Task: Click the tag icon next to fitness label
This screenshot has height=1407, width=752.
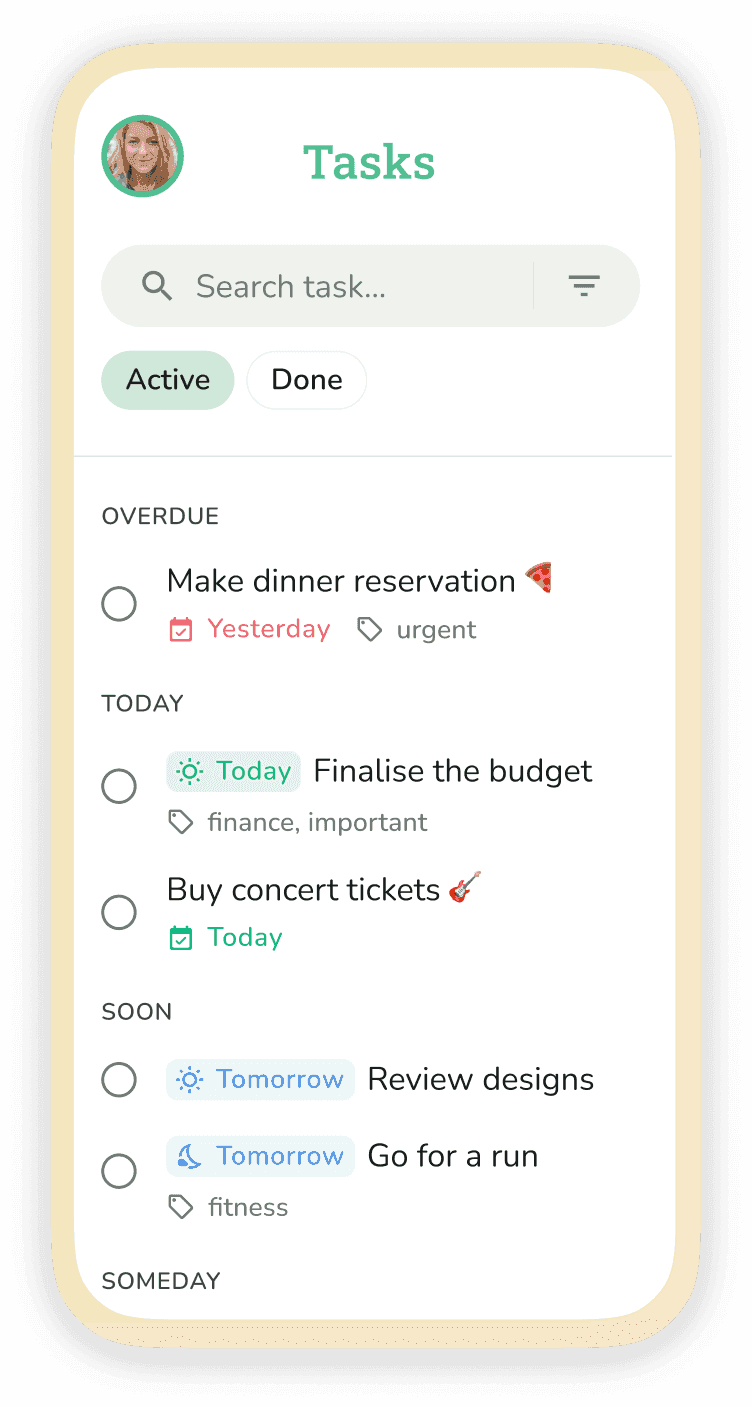Action: pos(181,1207)
